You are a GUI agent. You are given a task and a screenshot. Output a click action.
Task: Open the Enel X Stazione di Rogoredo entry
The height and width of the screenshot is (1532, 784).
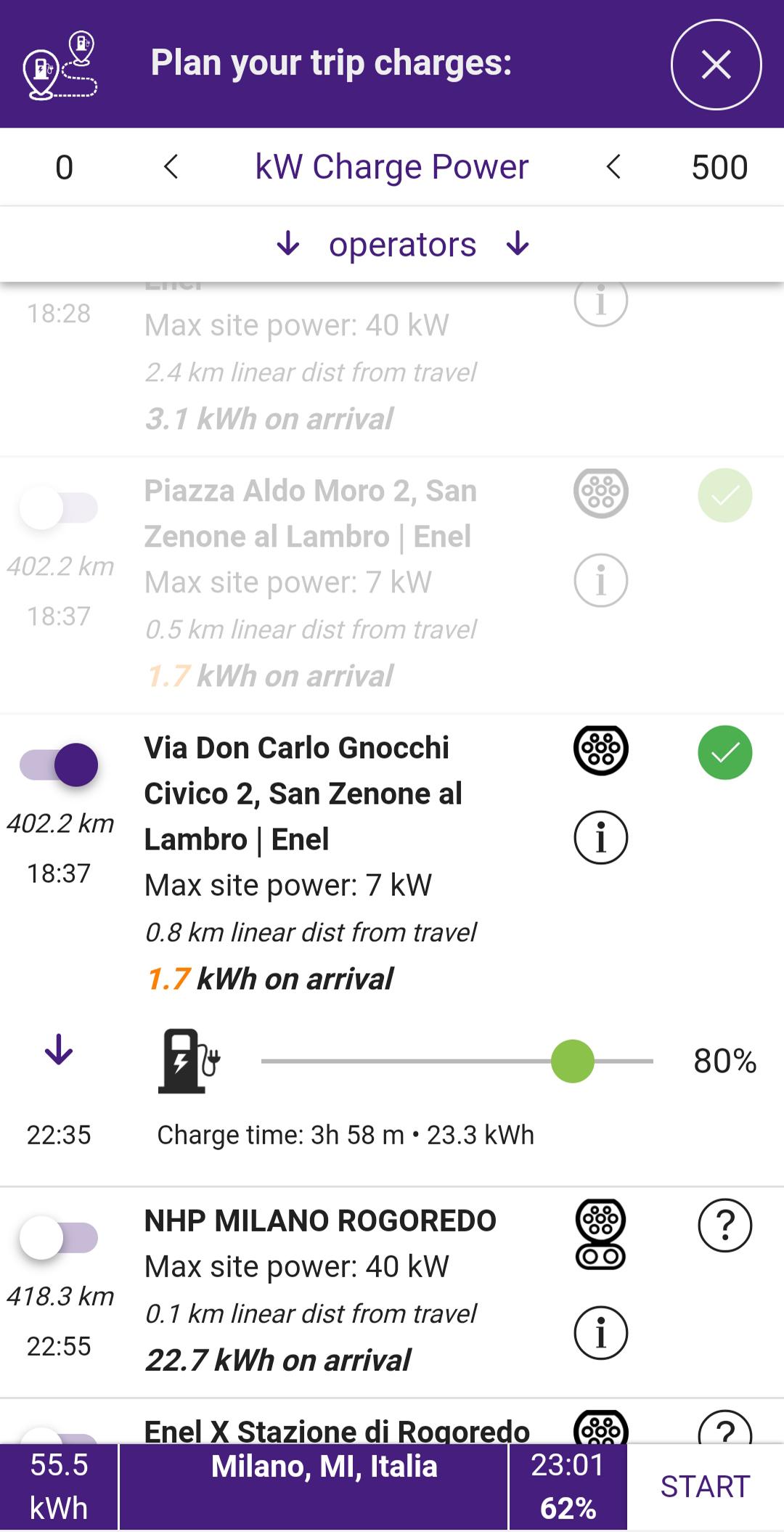(x=337, y=1431)
